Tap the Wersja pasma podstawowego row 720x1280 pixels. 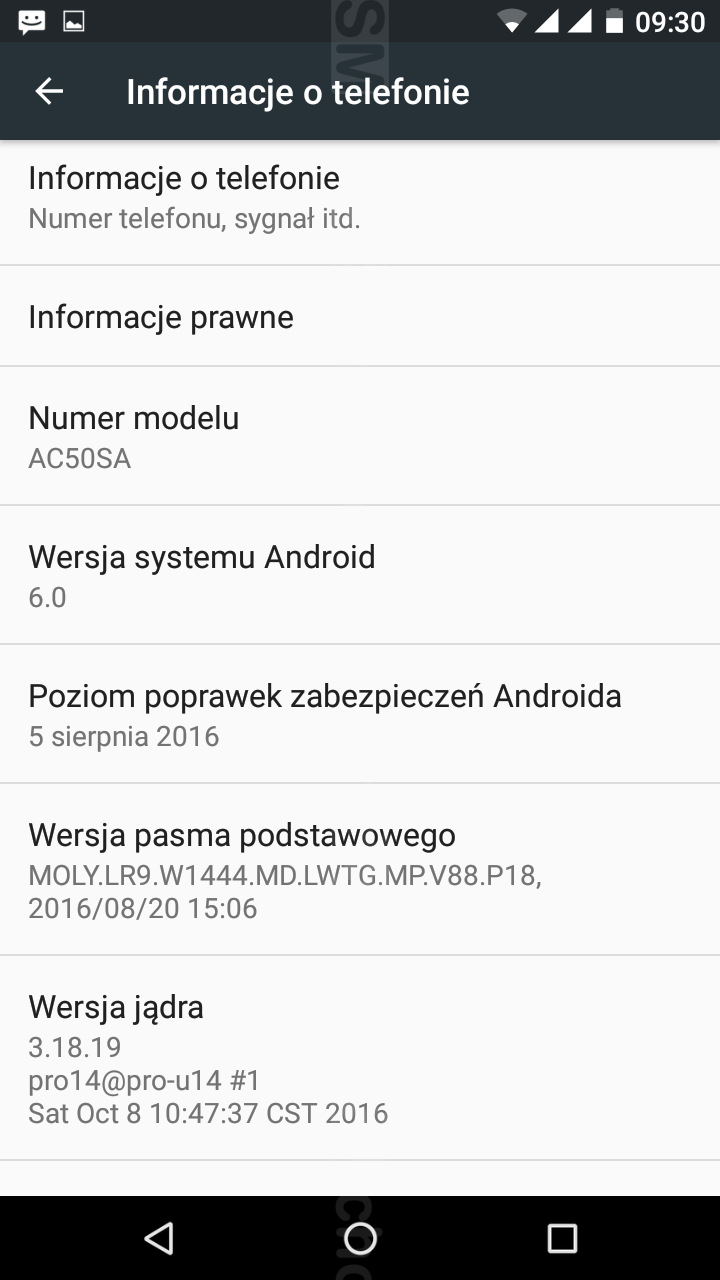[x=360, y=870]
